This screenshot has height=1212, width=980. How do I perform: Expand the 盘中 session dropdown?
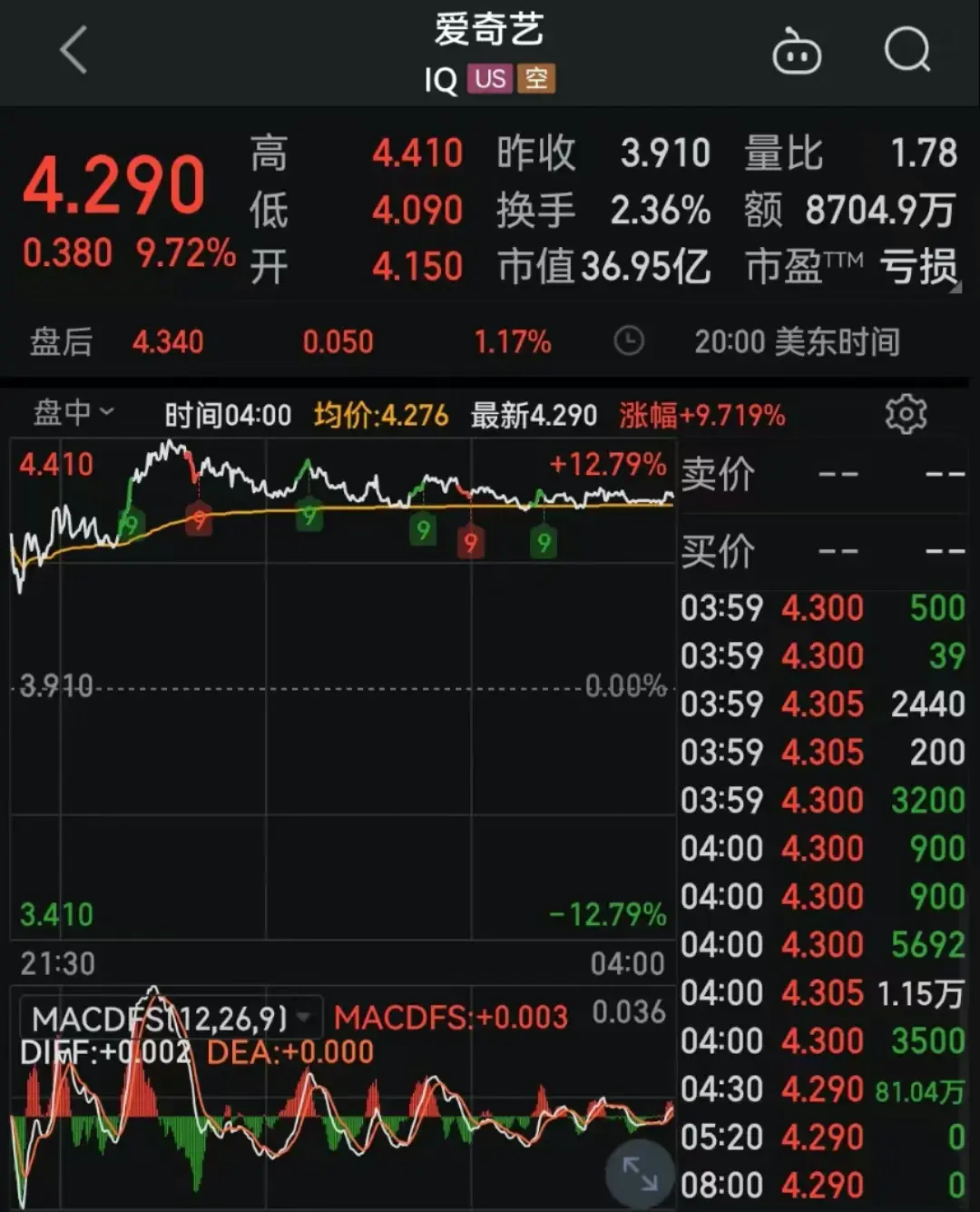coord(73,413)
